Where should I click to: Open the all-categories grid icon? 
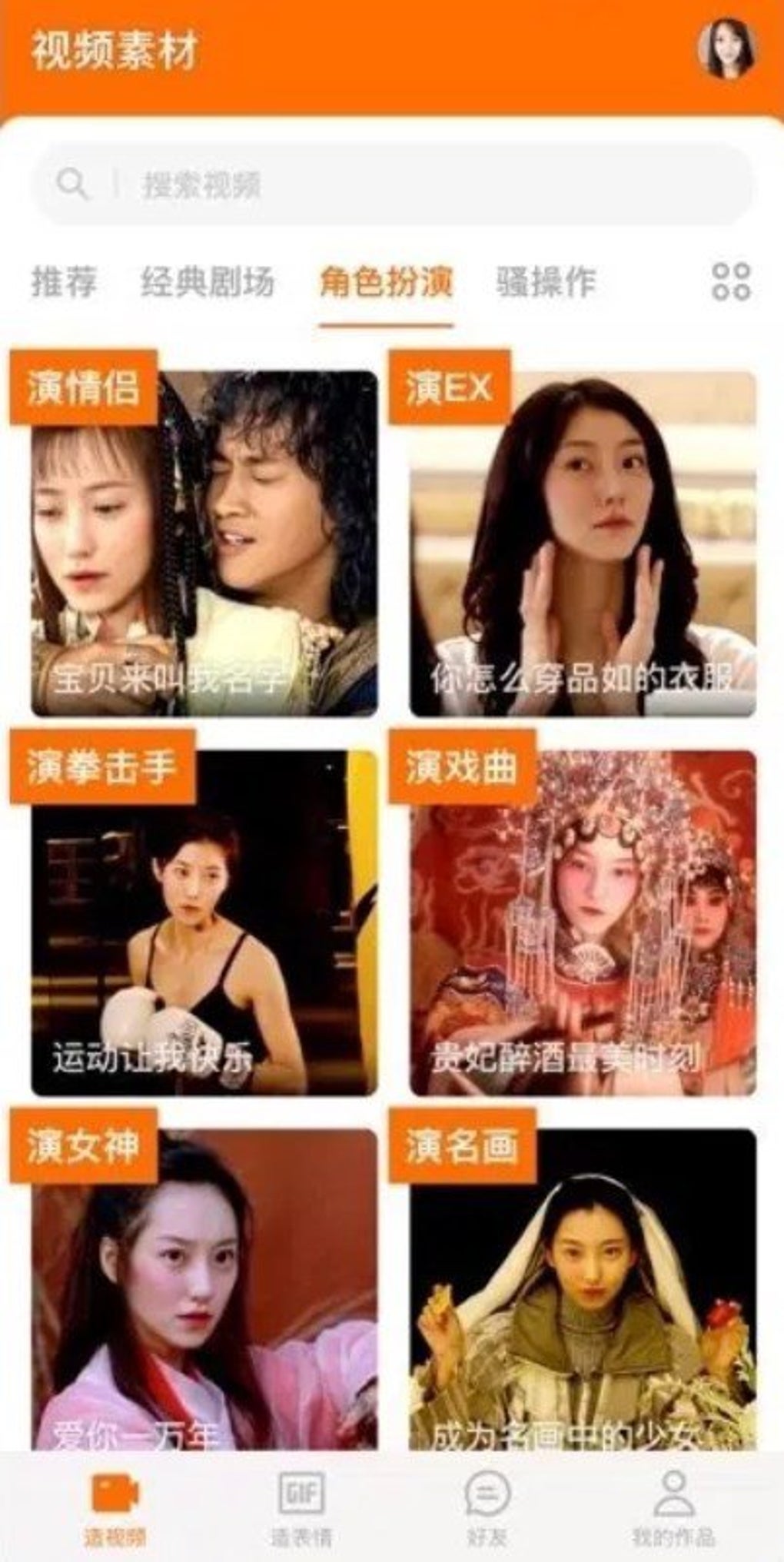(731, 281)
